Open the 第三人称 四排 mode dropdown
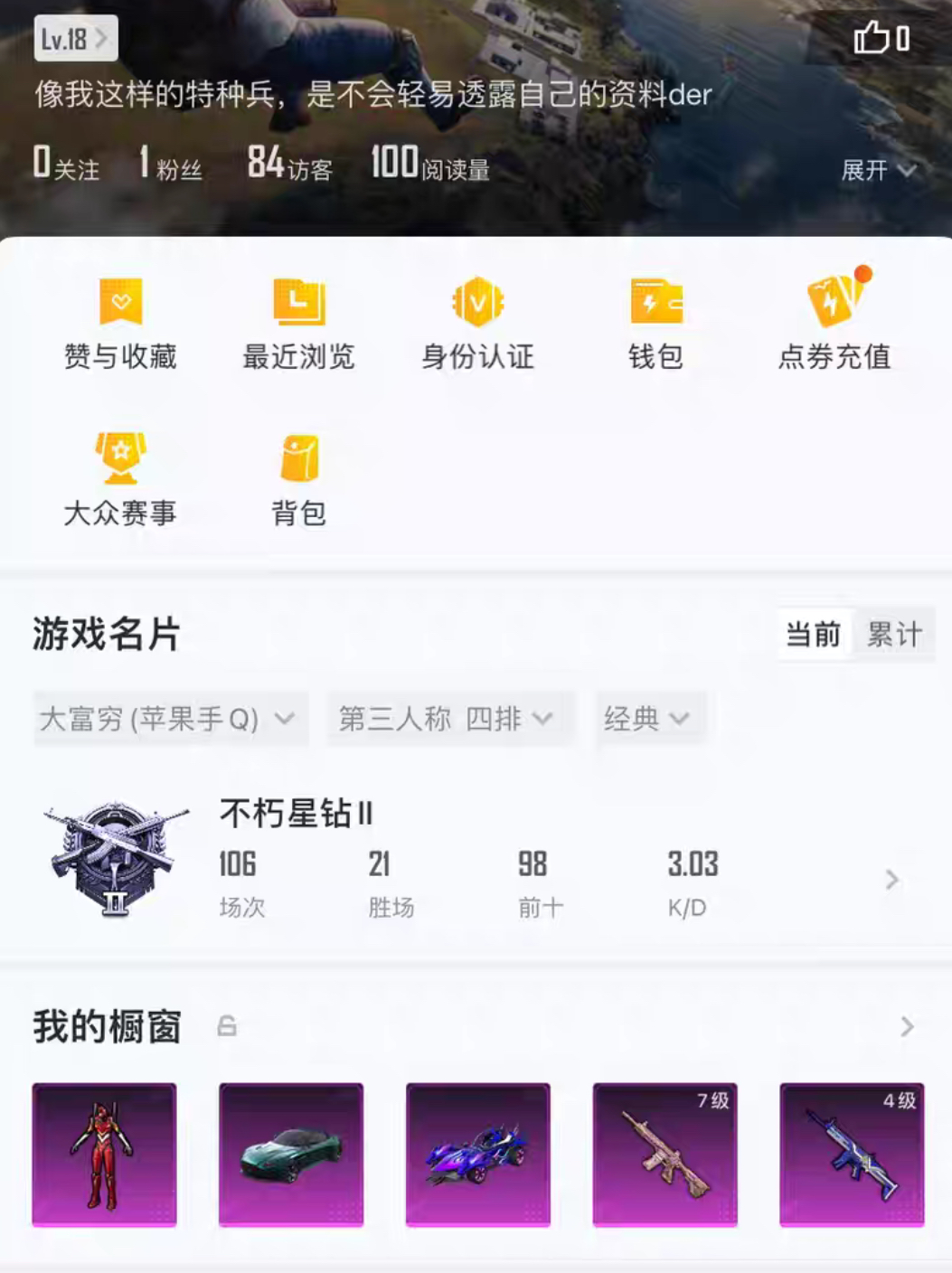This screenshot has width=952, height=1273. click(x=449, y=719)
